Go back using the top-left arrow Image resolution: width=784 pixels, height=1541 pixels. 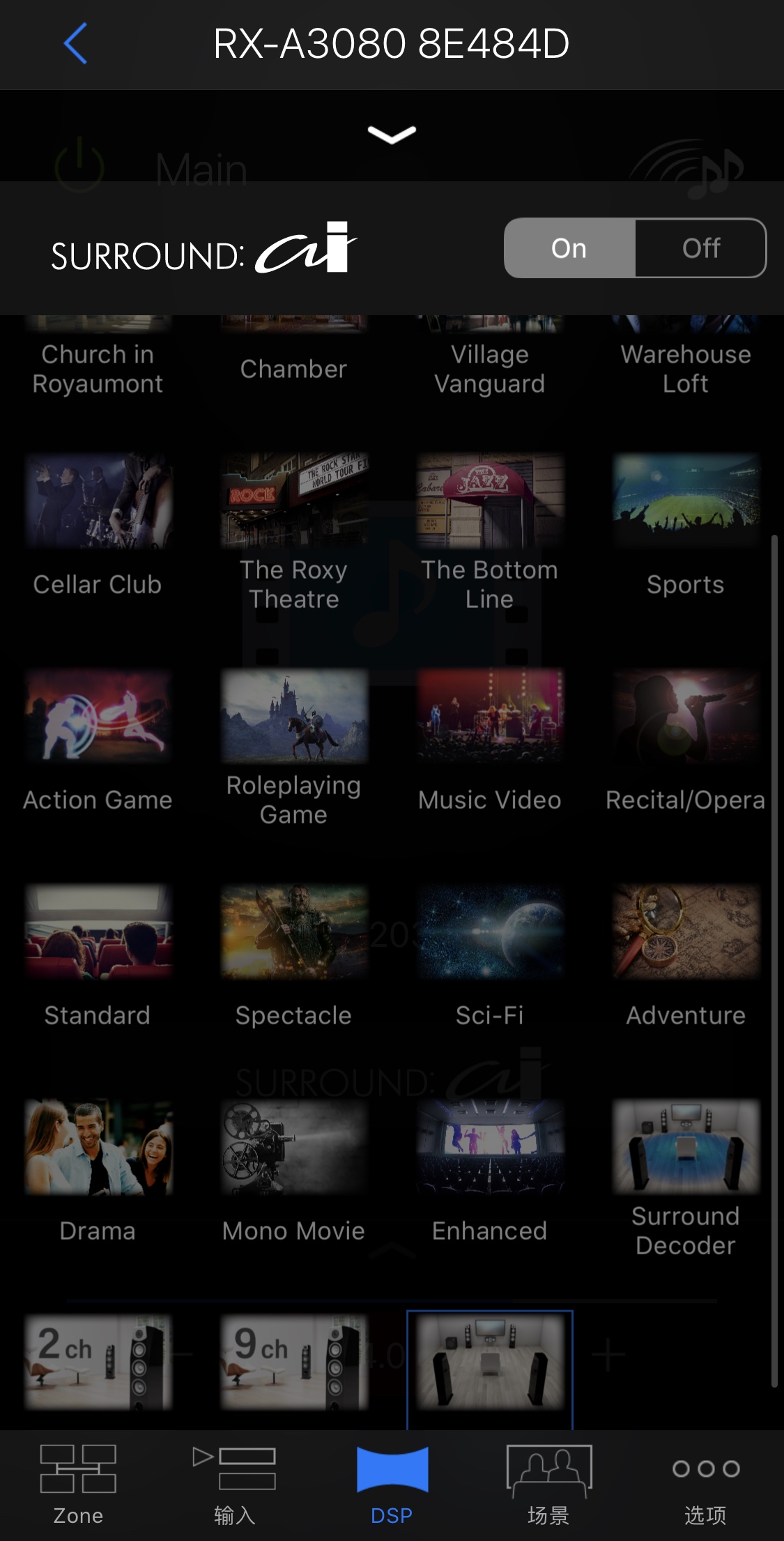[x=75, y=43]
